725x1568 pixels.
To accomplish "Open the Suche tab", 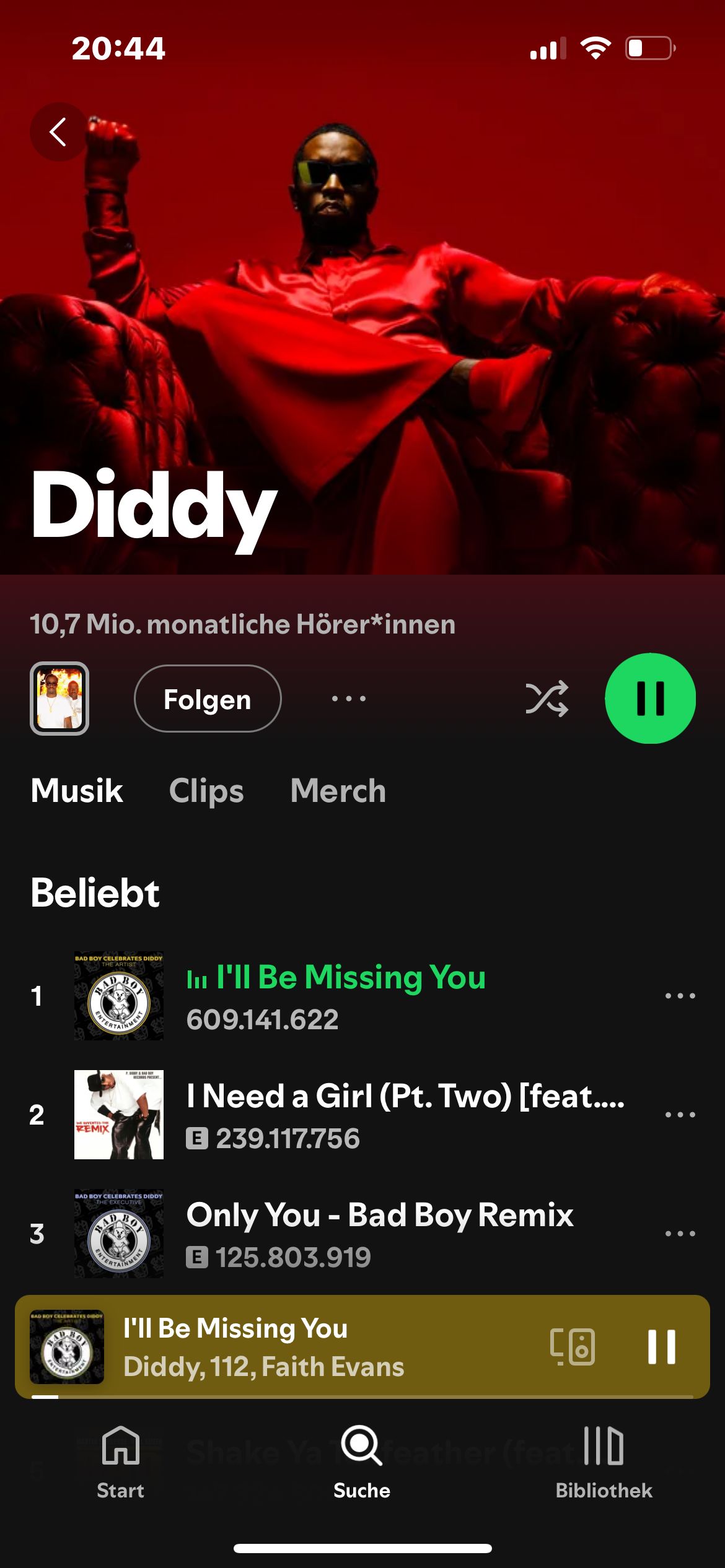I will point(362,1463).
